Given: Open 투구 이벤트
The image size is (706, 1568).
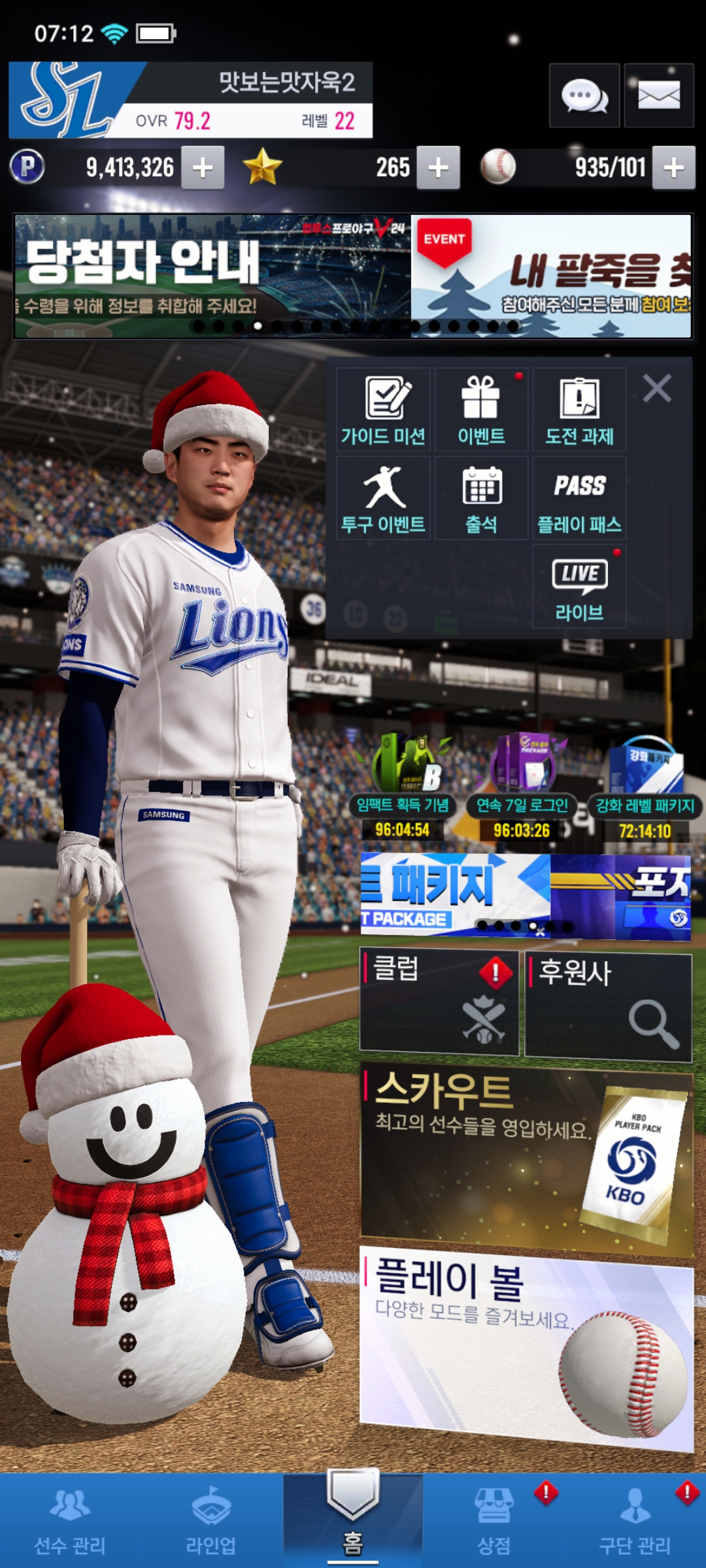Looking at the screenshot, I should [x=383, y=498].
